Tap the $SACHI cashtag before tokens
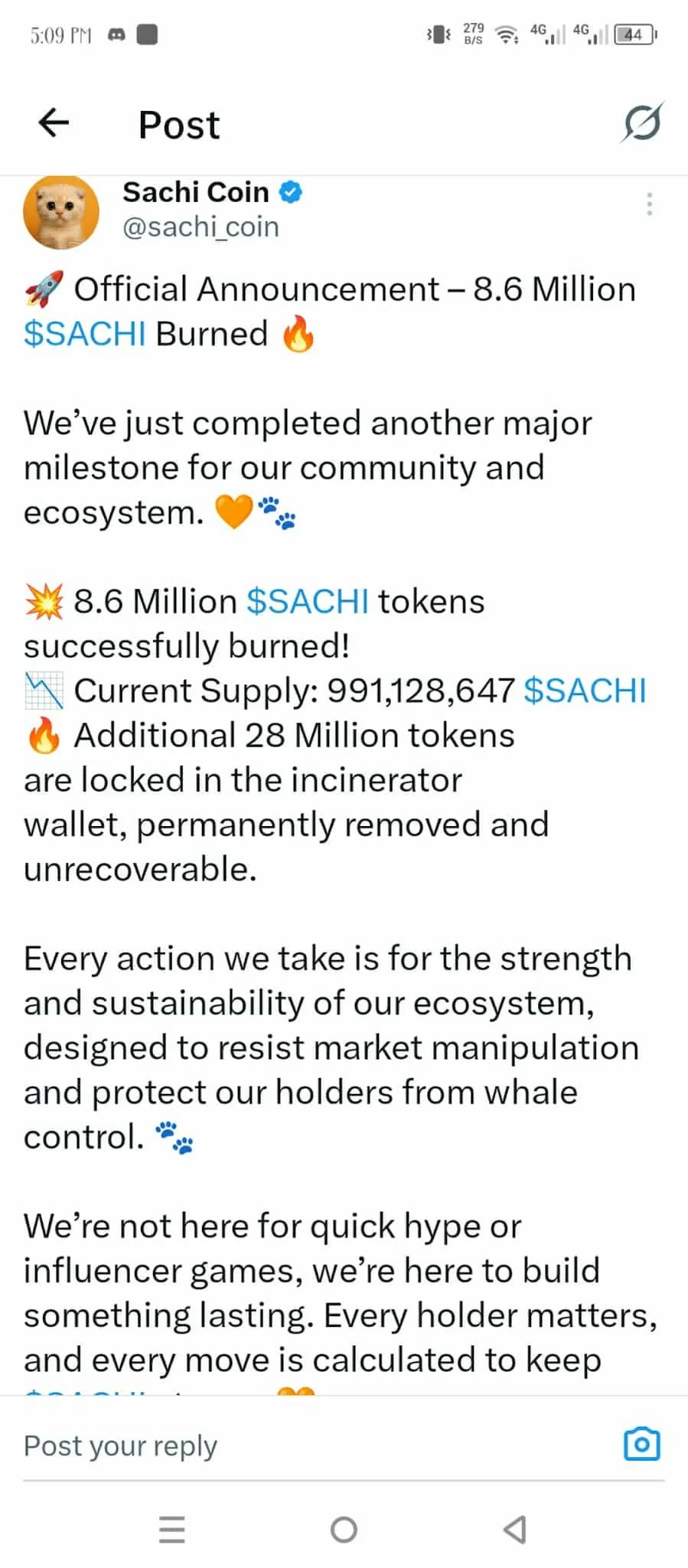The height and width of the screenshot is (1568, 688). [x=308, y=602]
